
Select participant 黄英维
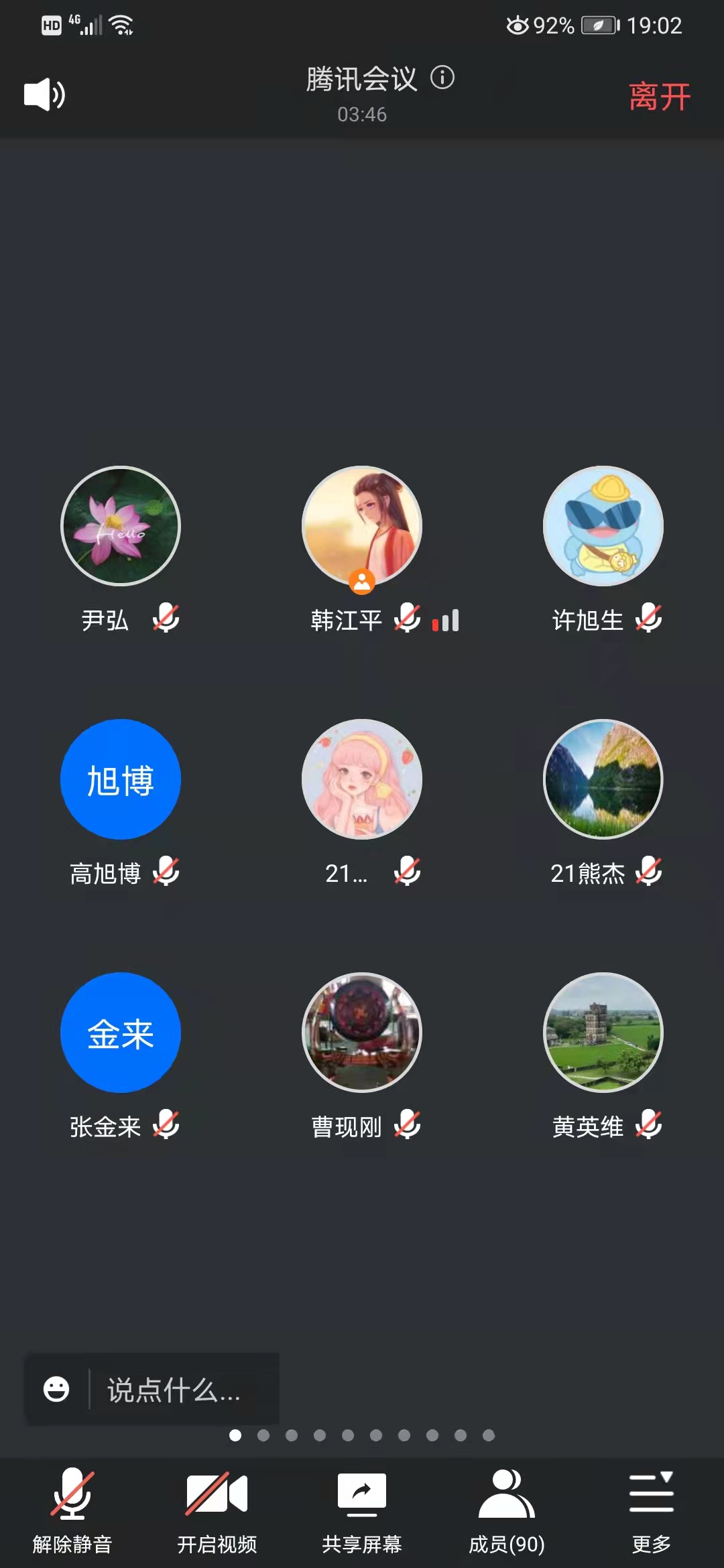point(603,1033)
